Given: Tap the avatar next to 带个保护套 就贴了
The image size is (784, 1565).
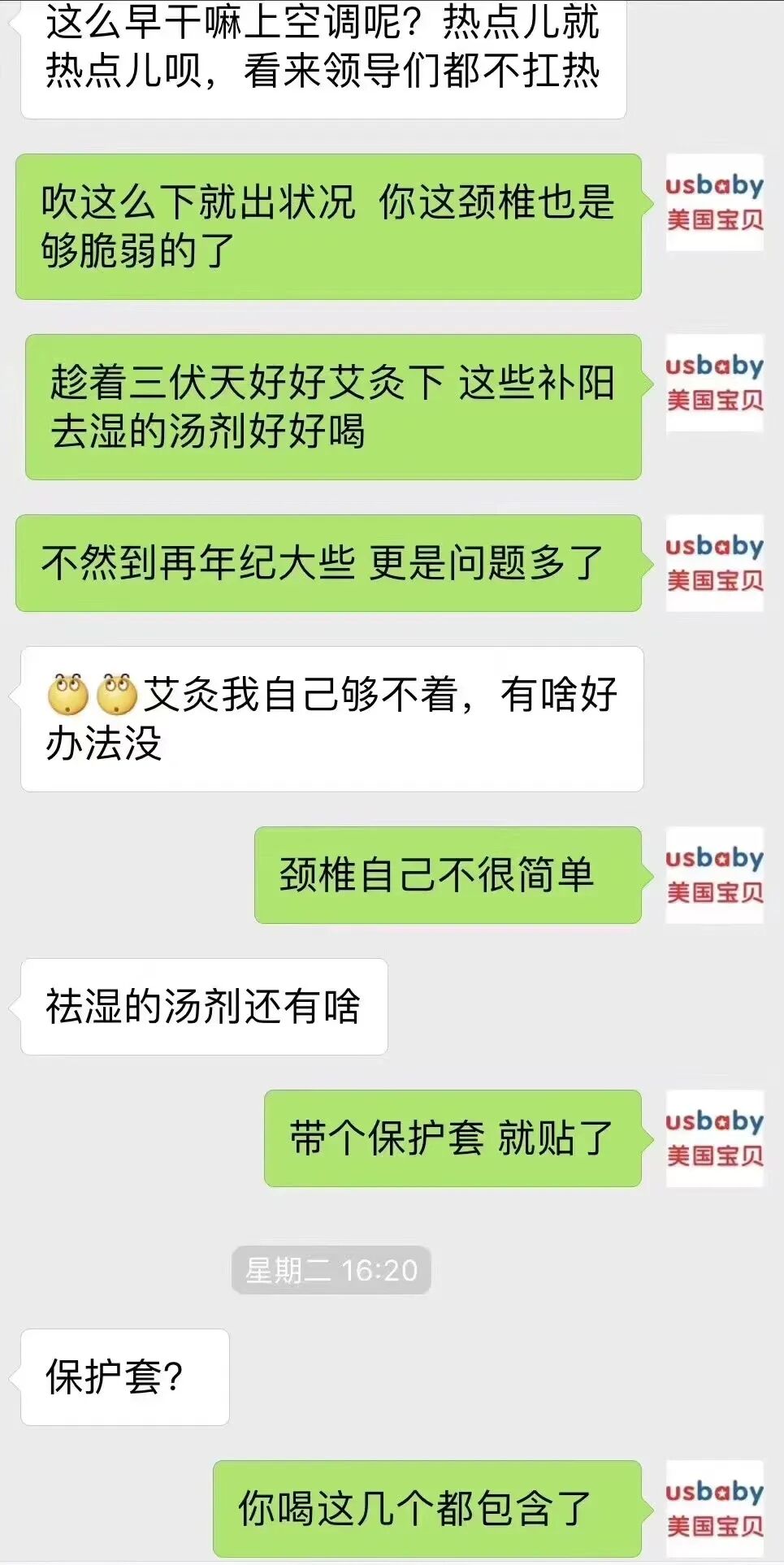Looking at the screenshot, I should tap(715, 1138).
